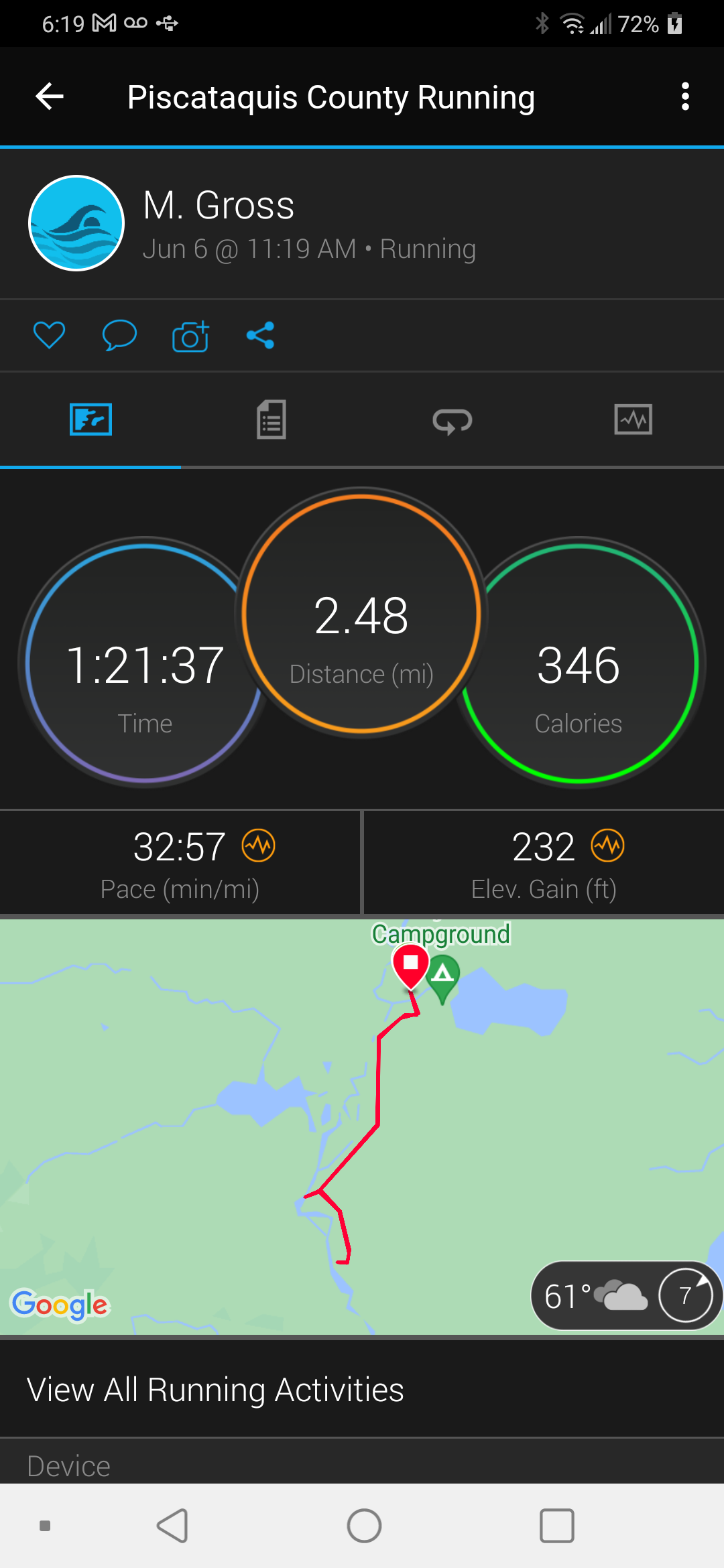Switch to the stats details tab
The image size is (724, 1568).
(271, 420)
